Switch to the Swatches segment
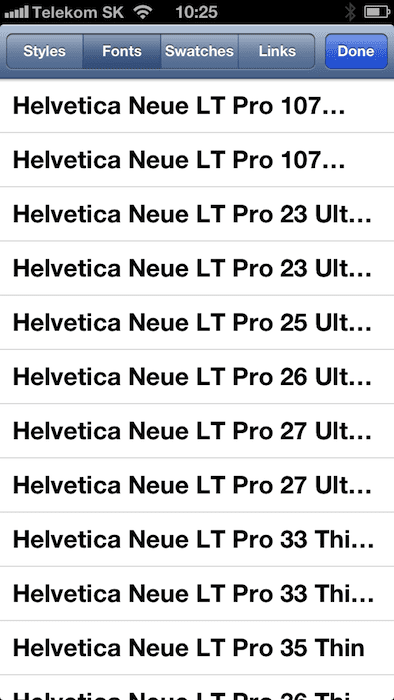This screenshot has height=700, width=394. (199, 51)
